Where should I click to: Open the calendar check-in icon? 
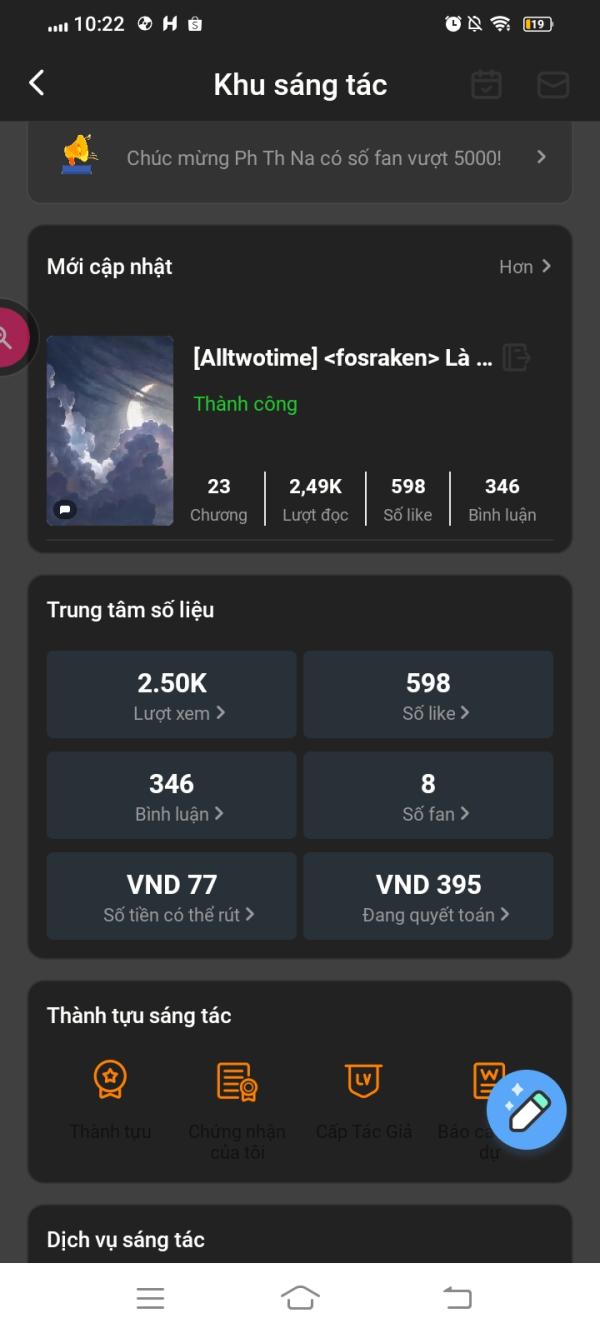click(x=486, y=84)
